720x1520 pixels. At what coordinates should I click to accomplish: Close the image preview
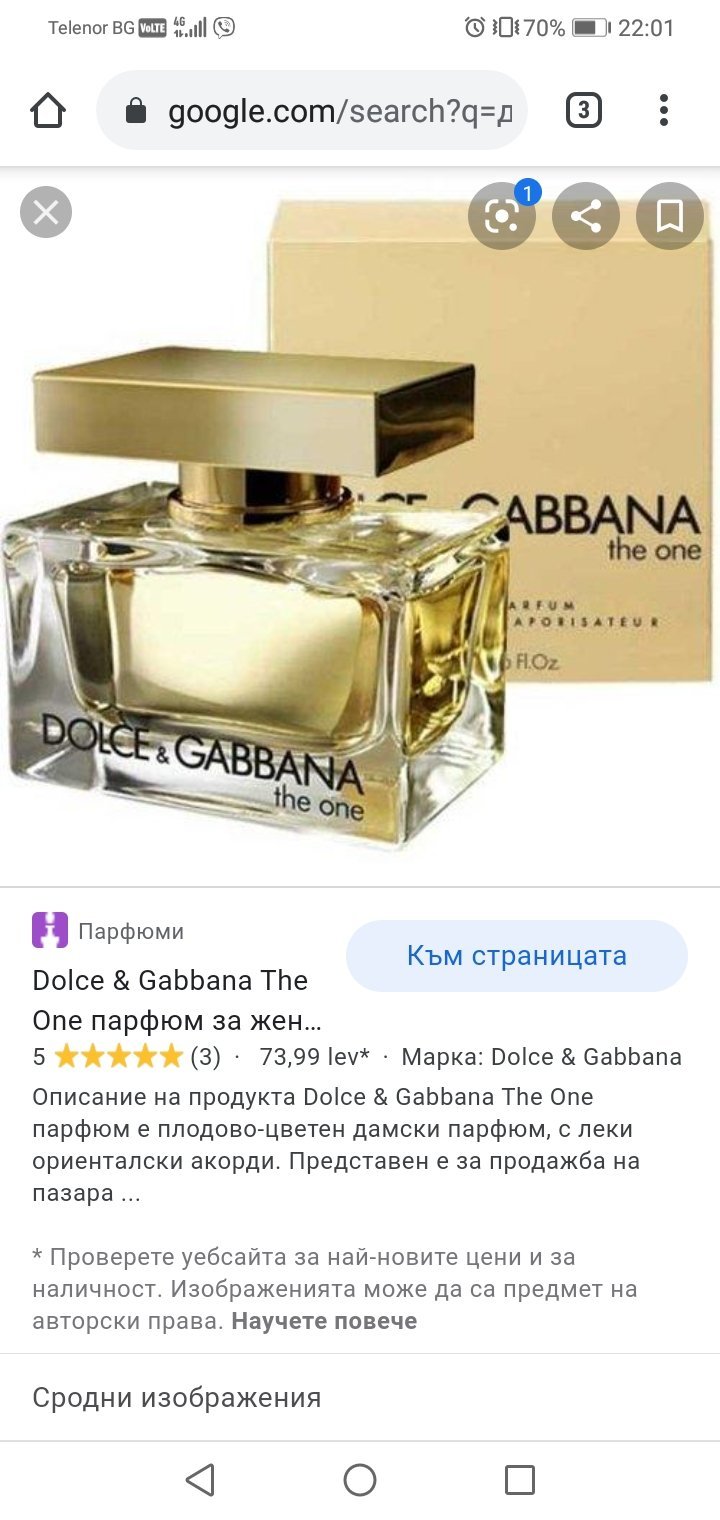point(46,212)
